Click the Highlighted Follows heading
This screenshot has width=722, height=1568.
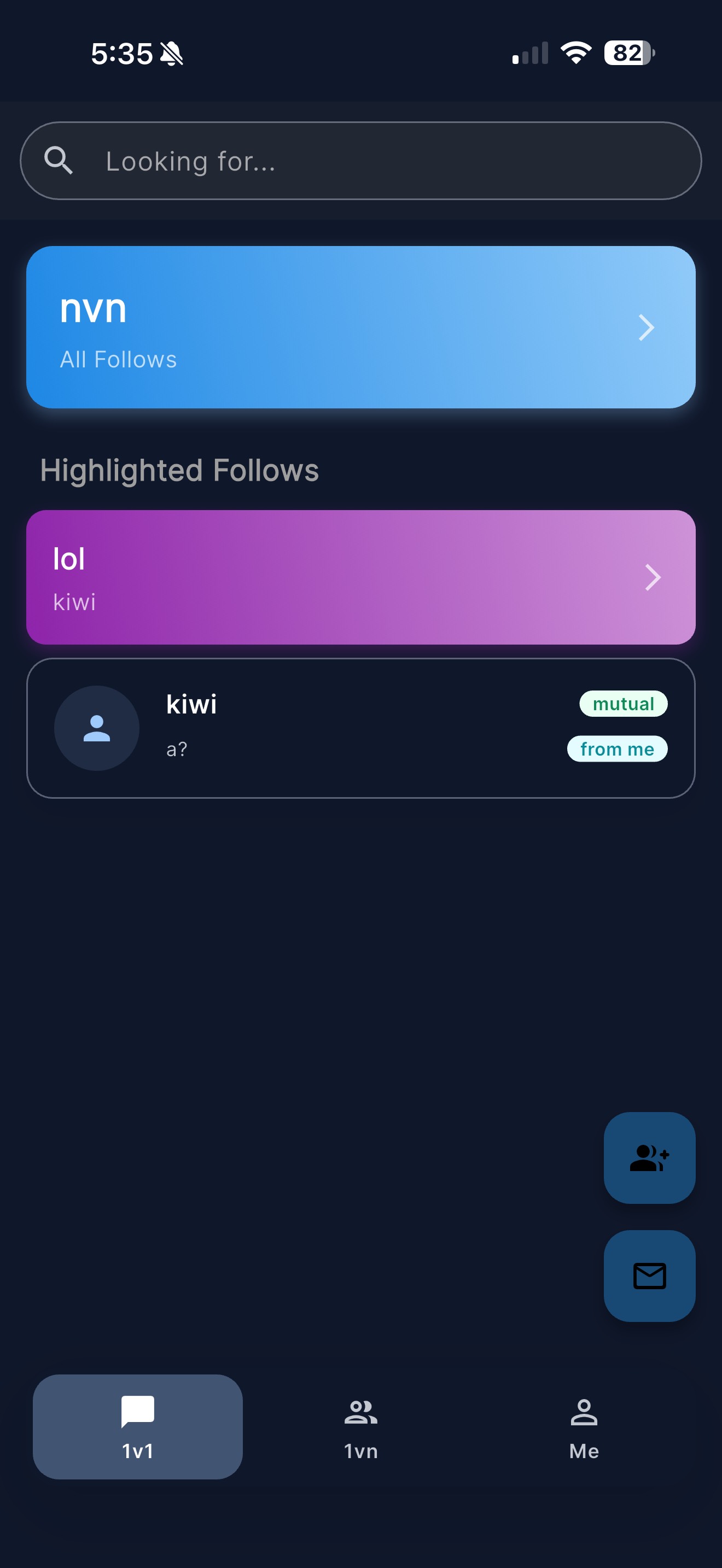(179, 470)
